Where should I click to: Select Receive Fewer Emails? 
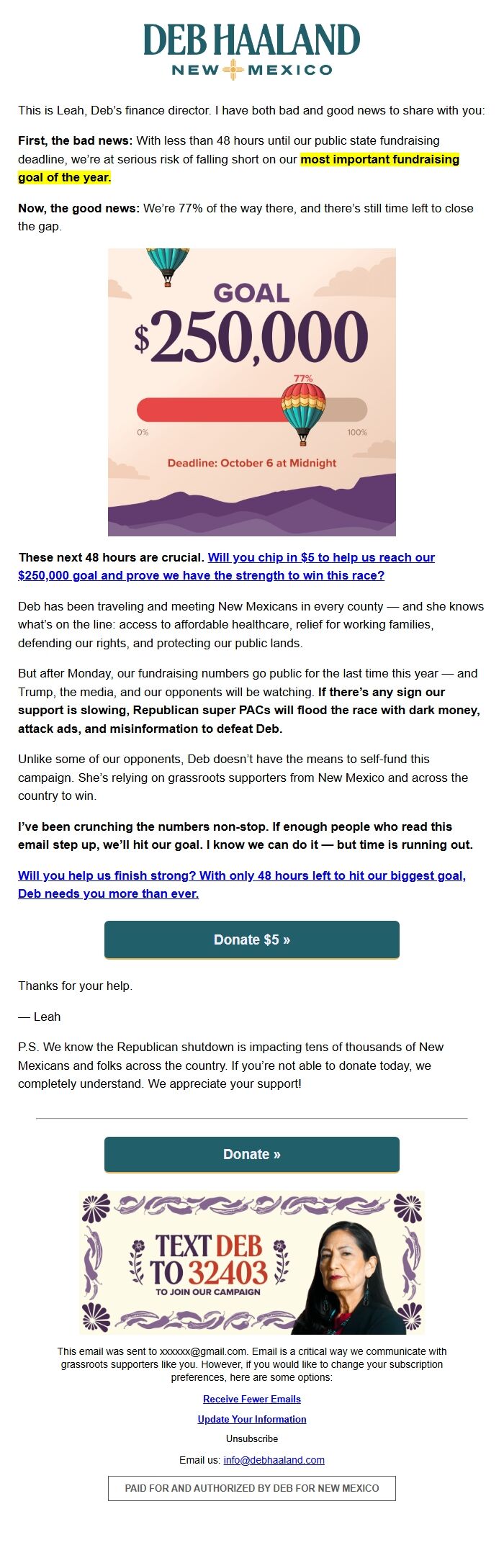point(251,1399)
